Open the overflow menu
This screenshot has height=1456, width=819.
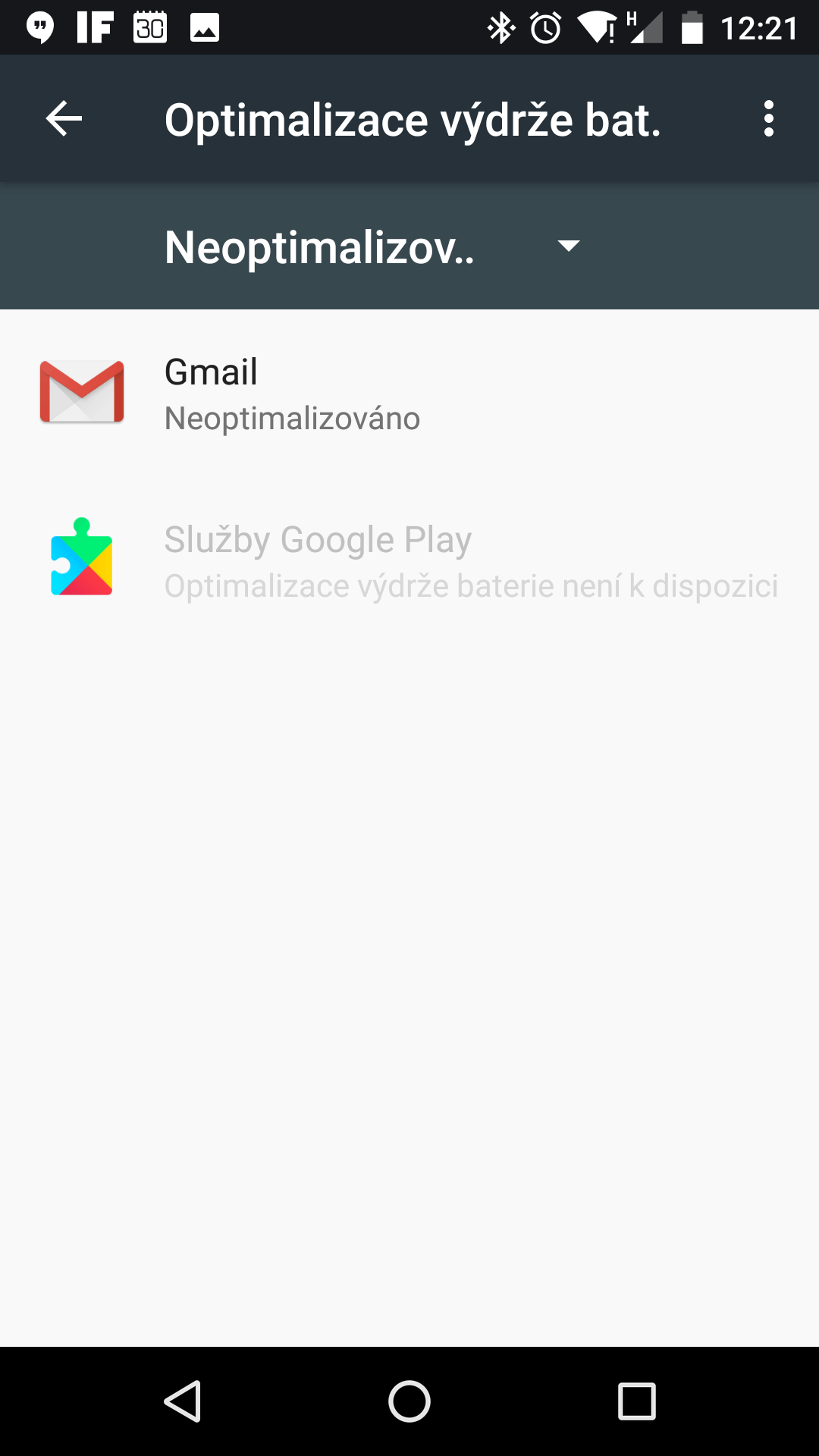769,119
